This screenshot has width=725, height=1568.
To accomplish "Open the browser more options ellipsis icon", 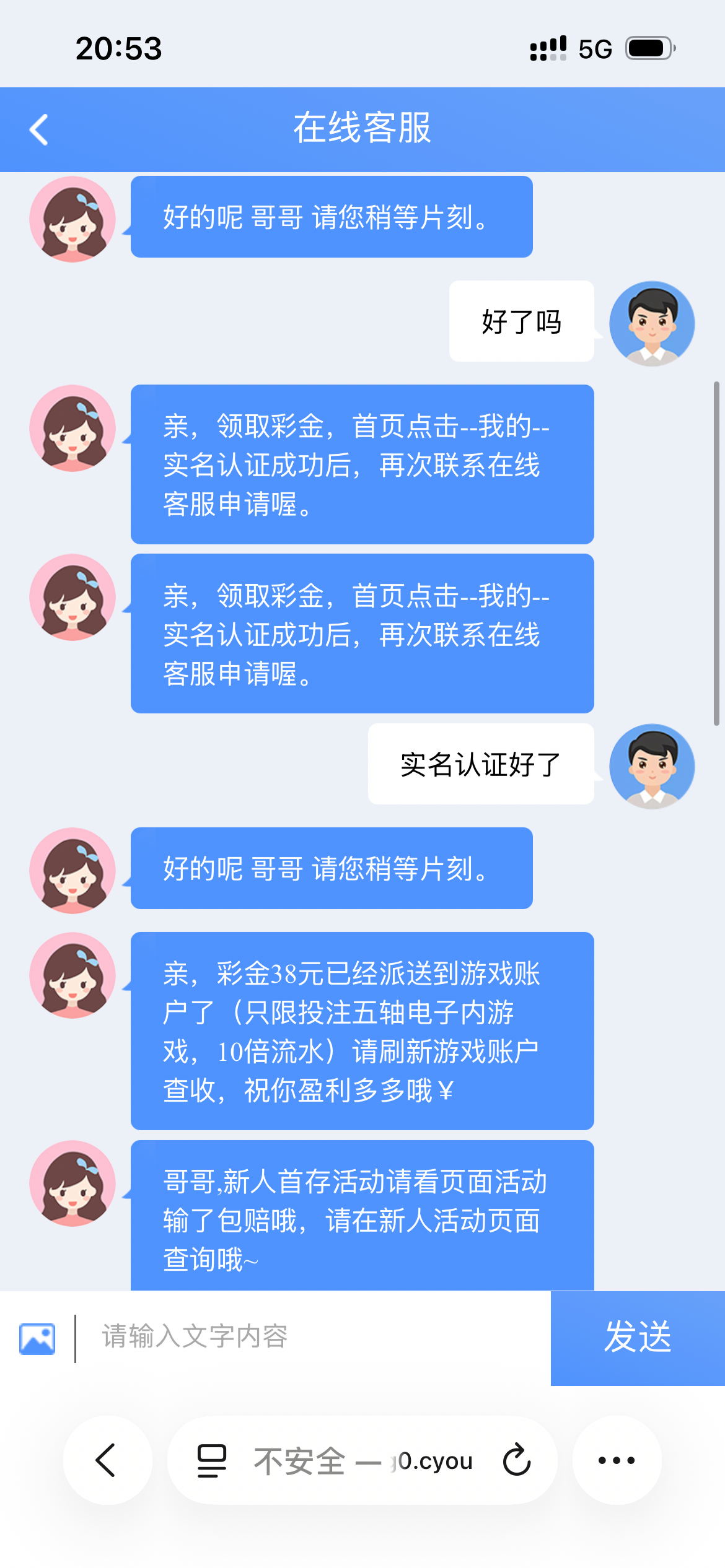I will (615, 1461).
